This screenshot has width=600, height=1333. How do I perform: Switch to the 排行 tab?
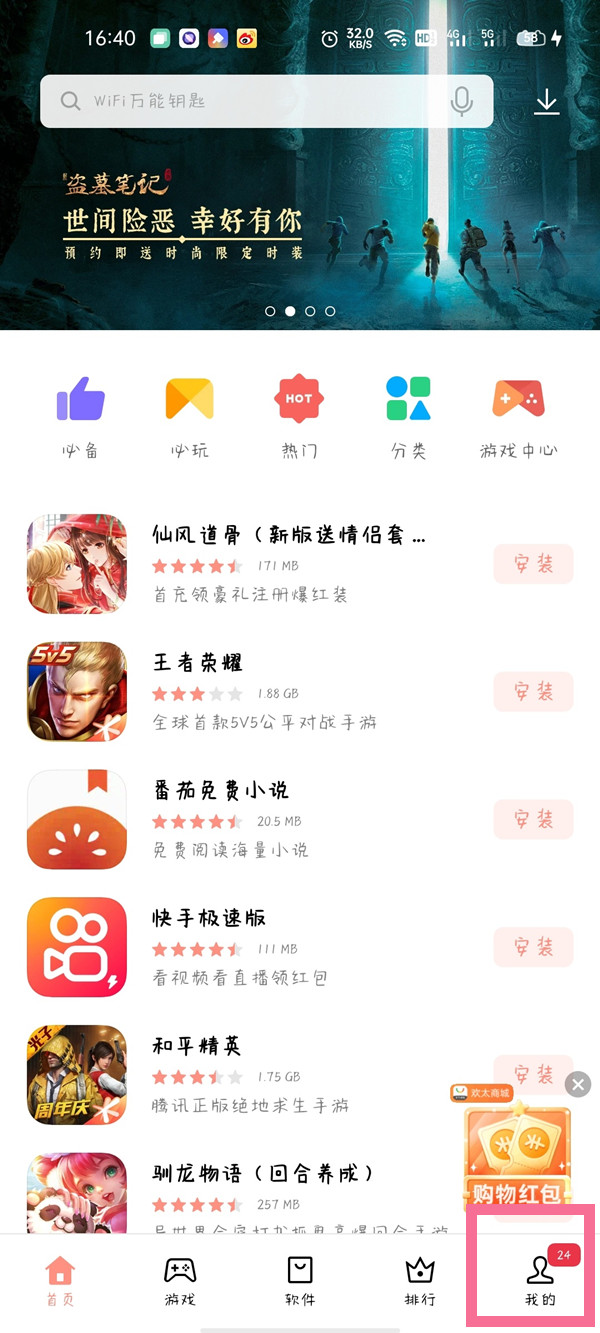pos(420,1282)
